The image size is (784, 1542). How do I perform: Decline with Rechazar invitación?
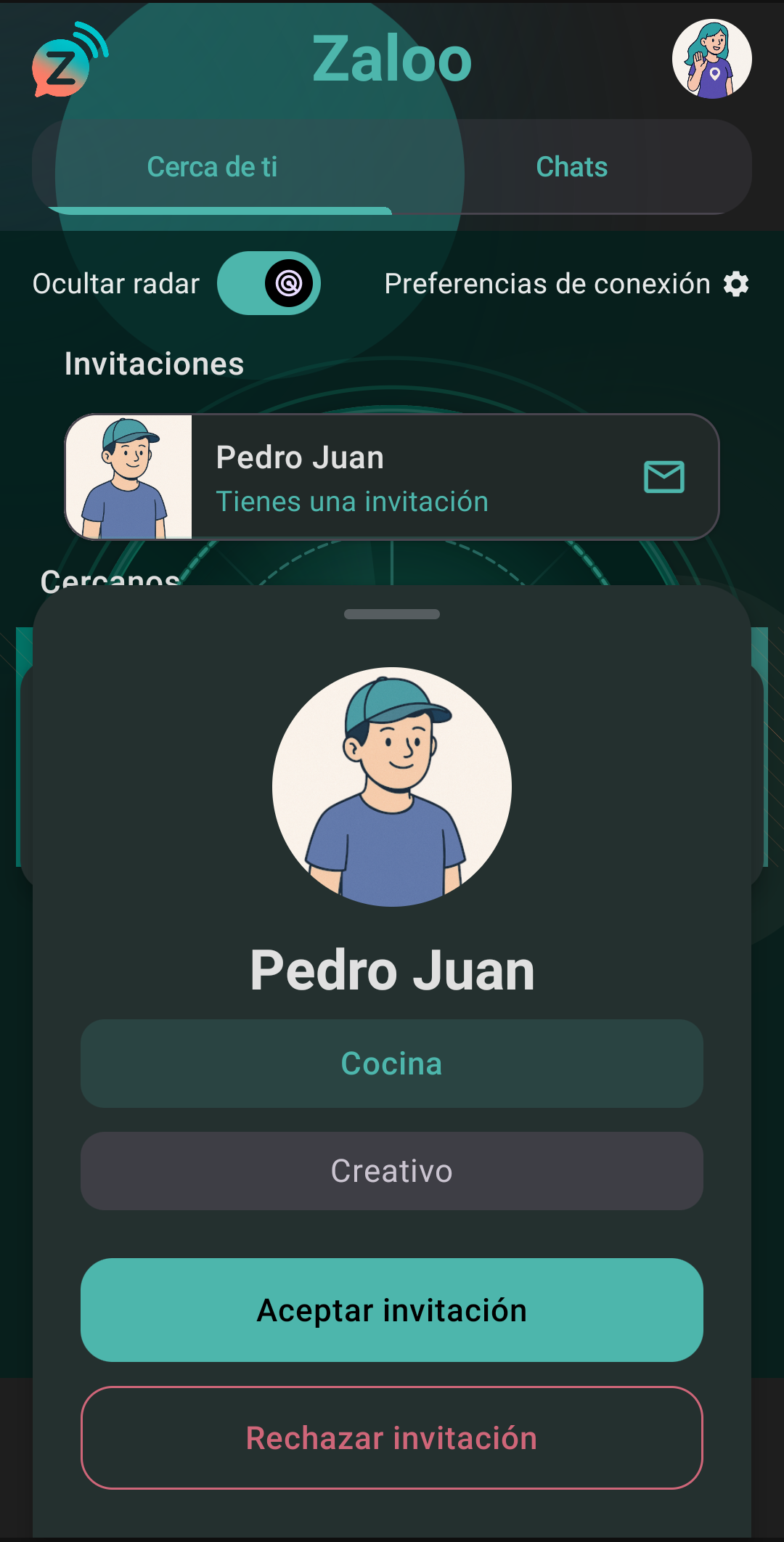(x=392, y=1437)
